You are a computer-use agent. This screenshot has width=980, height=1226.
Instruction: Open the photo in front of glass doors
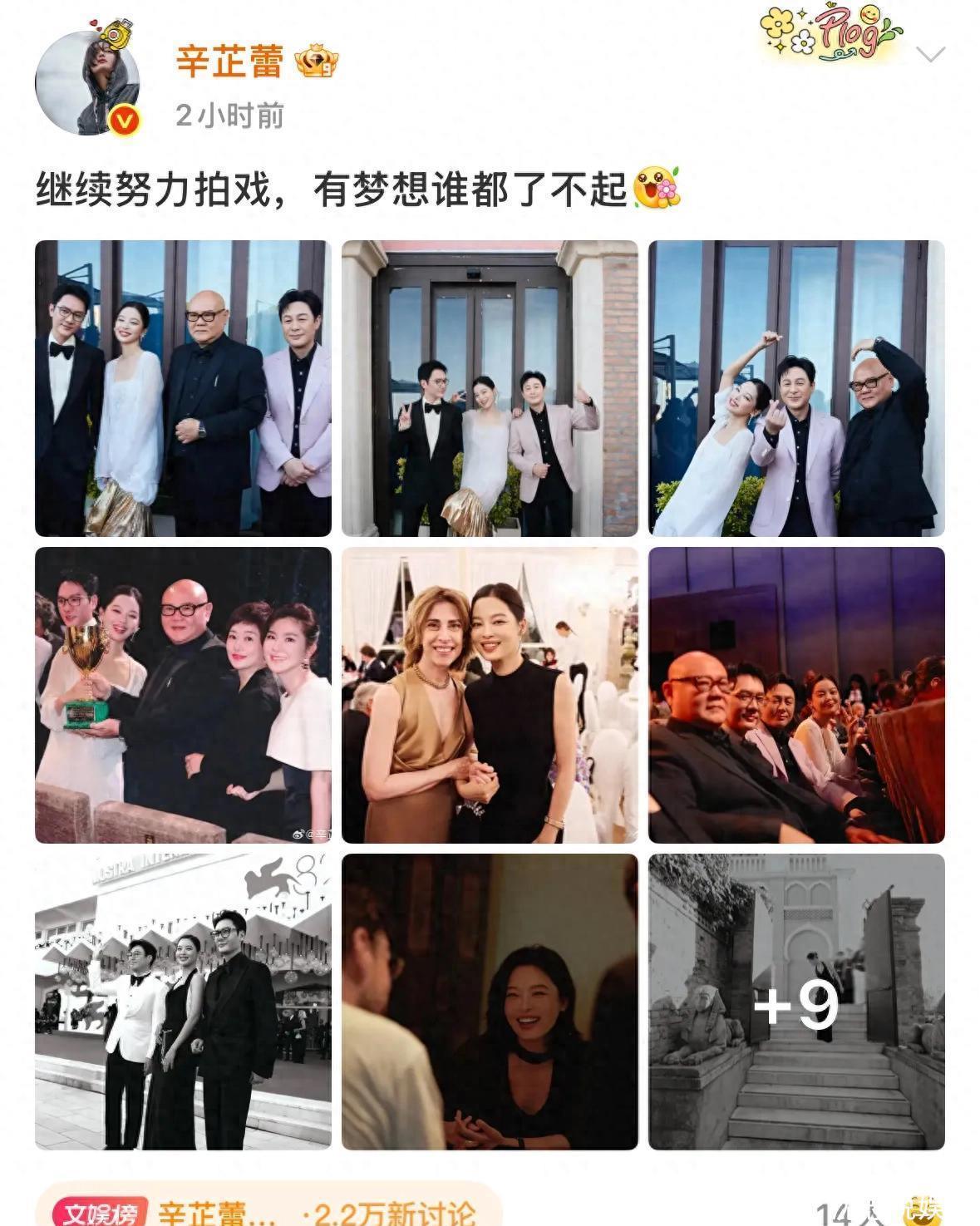pos(490,388)
